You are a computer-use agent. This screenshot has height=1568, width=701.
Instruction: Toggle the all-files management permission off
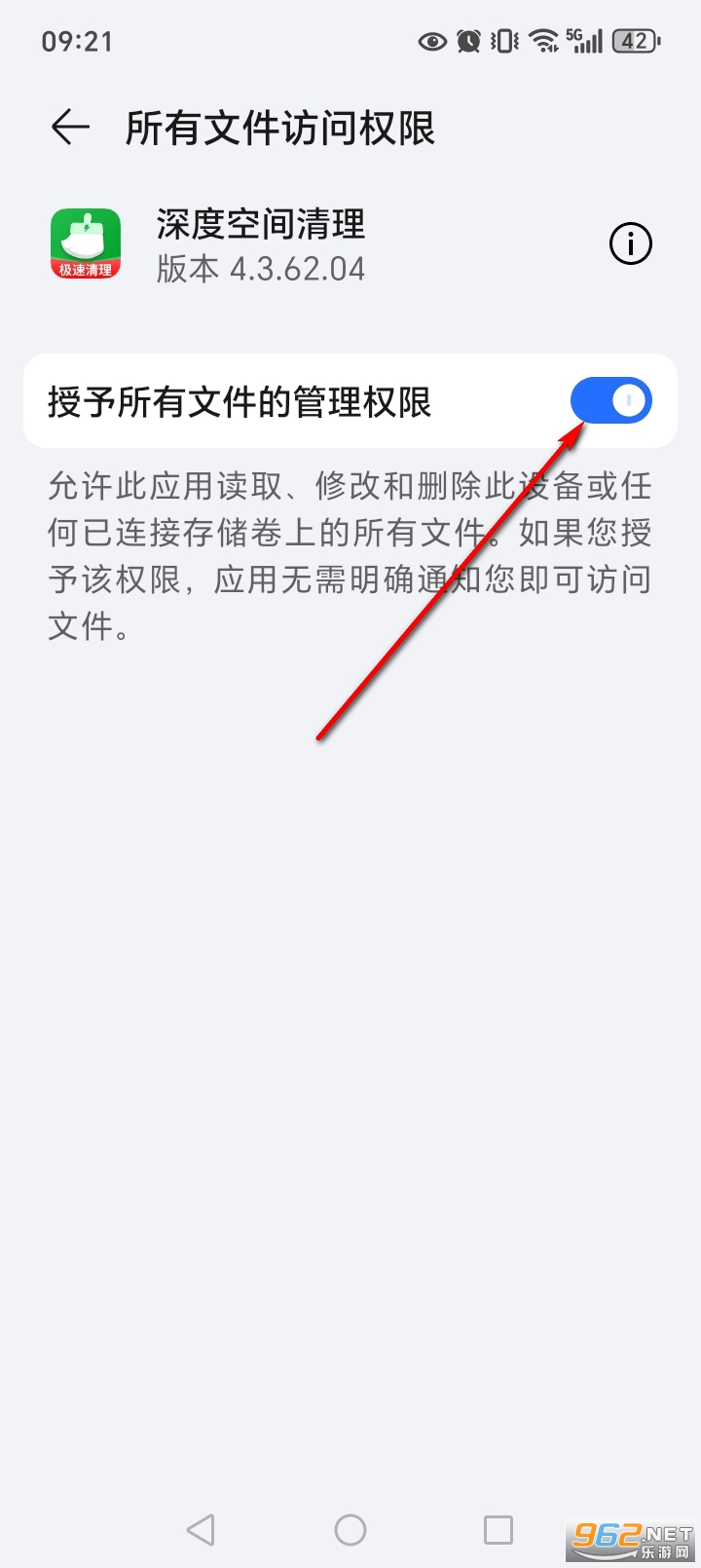point(610,400)
